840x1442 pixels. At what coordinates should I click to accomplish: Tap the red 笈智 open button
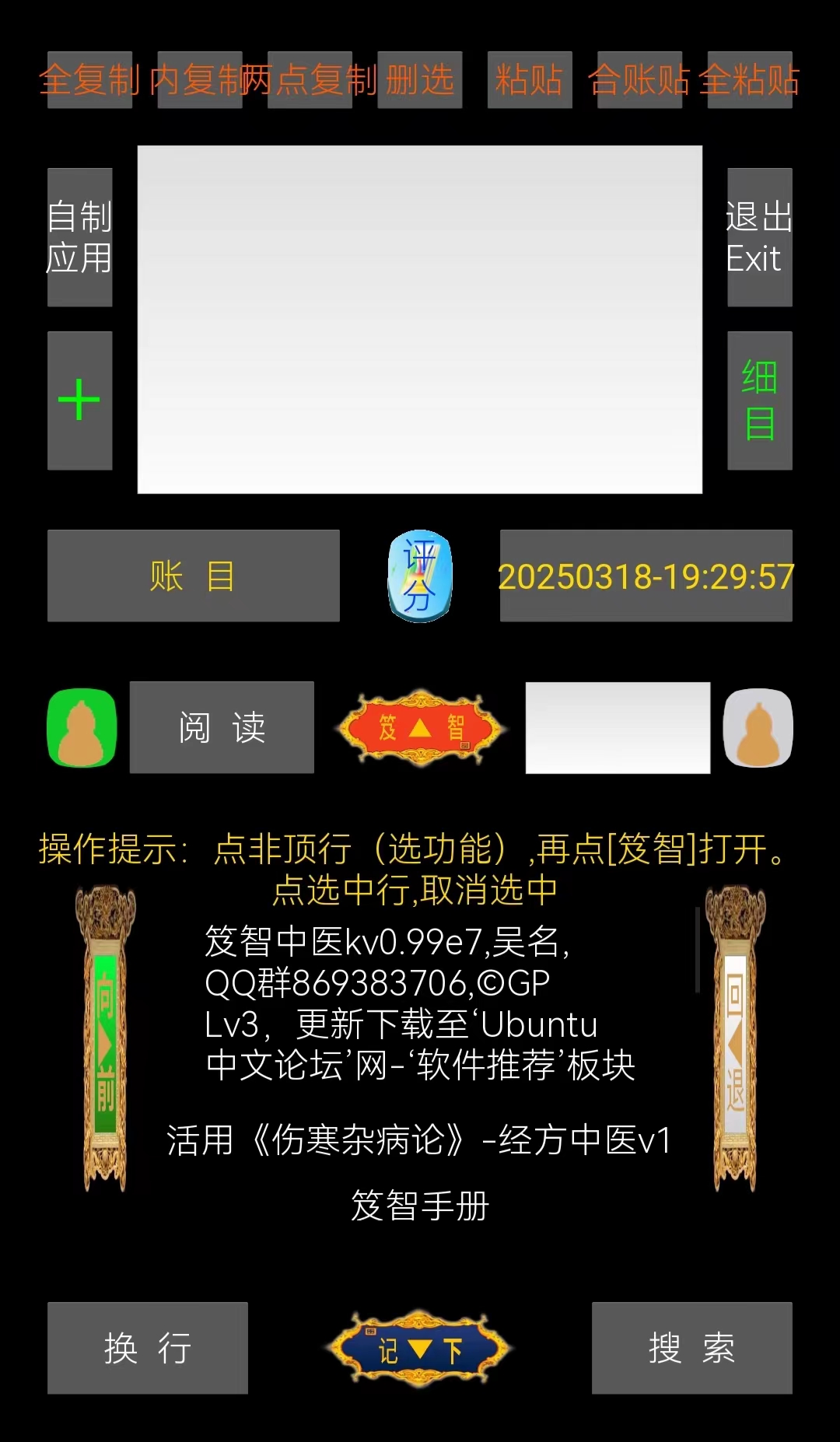pyautogui.click(x=421, y=729)
